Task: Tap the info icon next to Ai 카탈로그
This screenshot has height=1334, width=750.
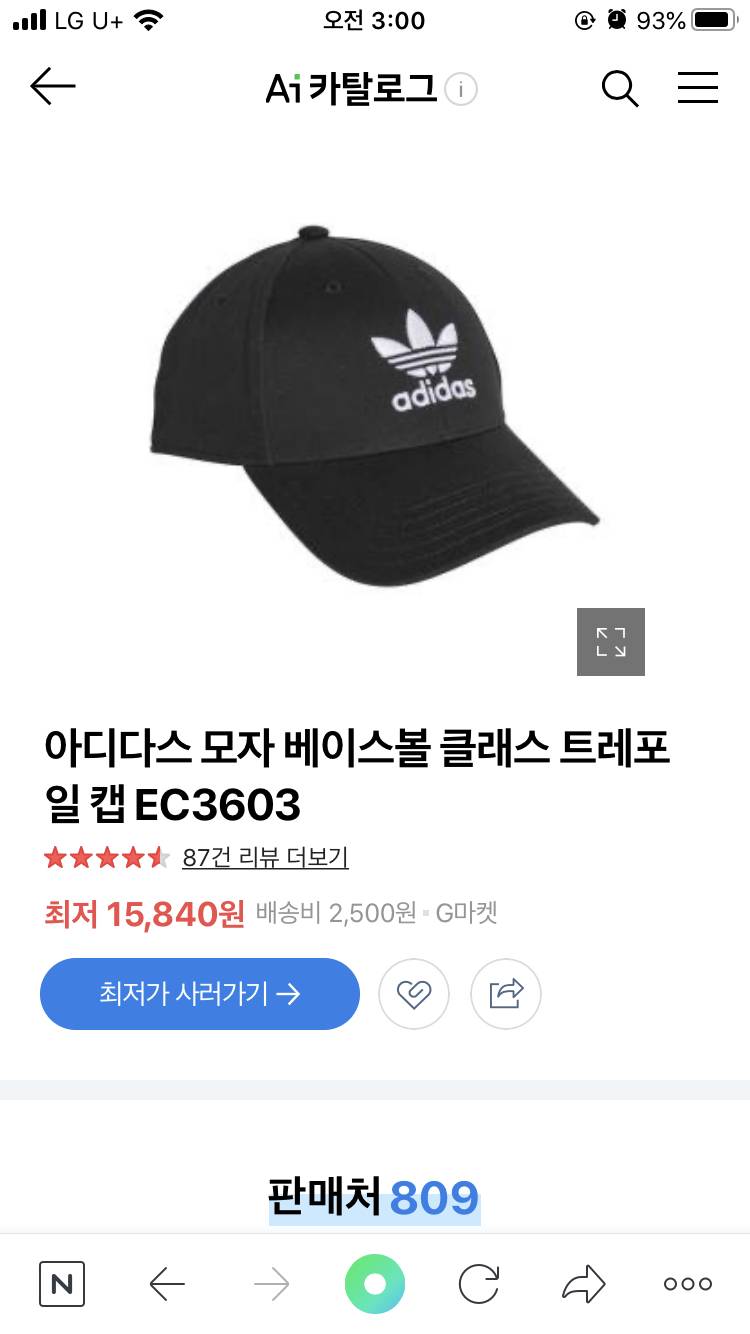Action: 459,88
